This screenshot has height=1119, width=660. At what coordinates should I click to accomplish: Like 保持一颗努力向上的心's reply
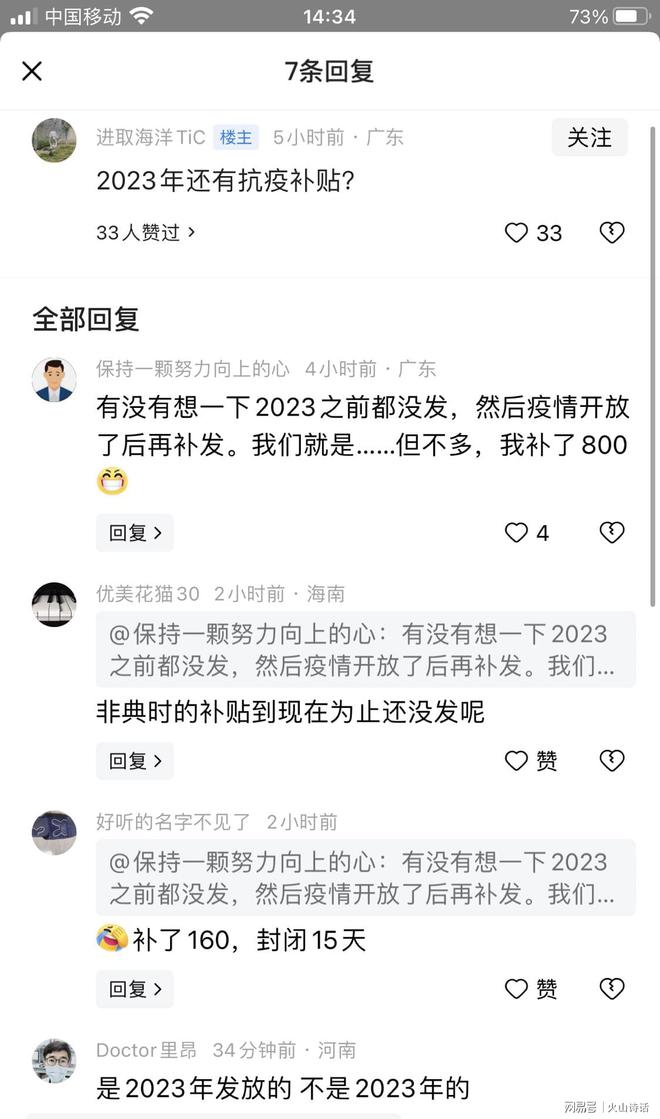click(516, 533)
